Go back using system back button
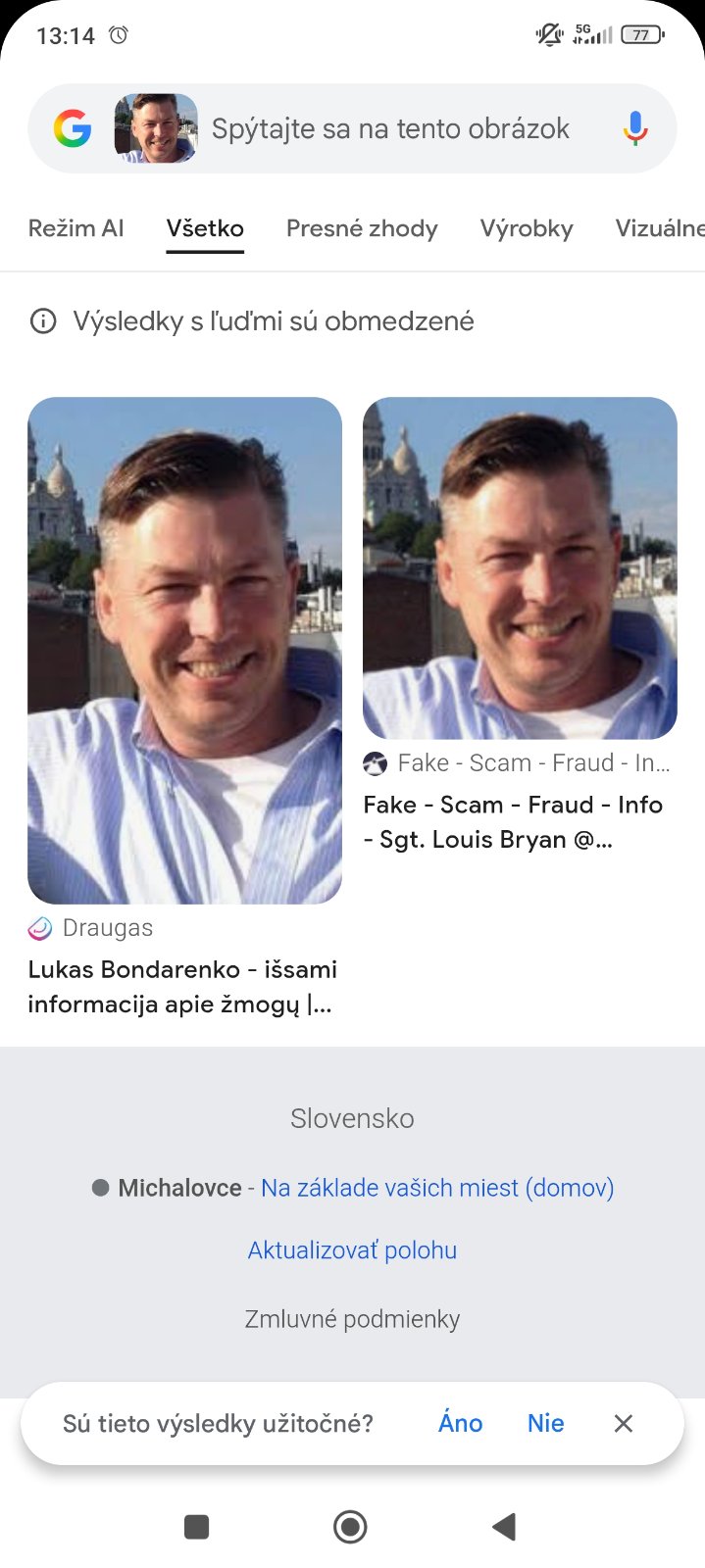The height and width of the screenshot is (1568, 705). pos(504,1526)
